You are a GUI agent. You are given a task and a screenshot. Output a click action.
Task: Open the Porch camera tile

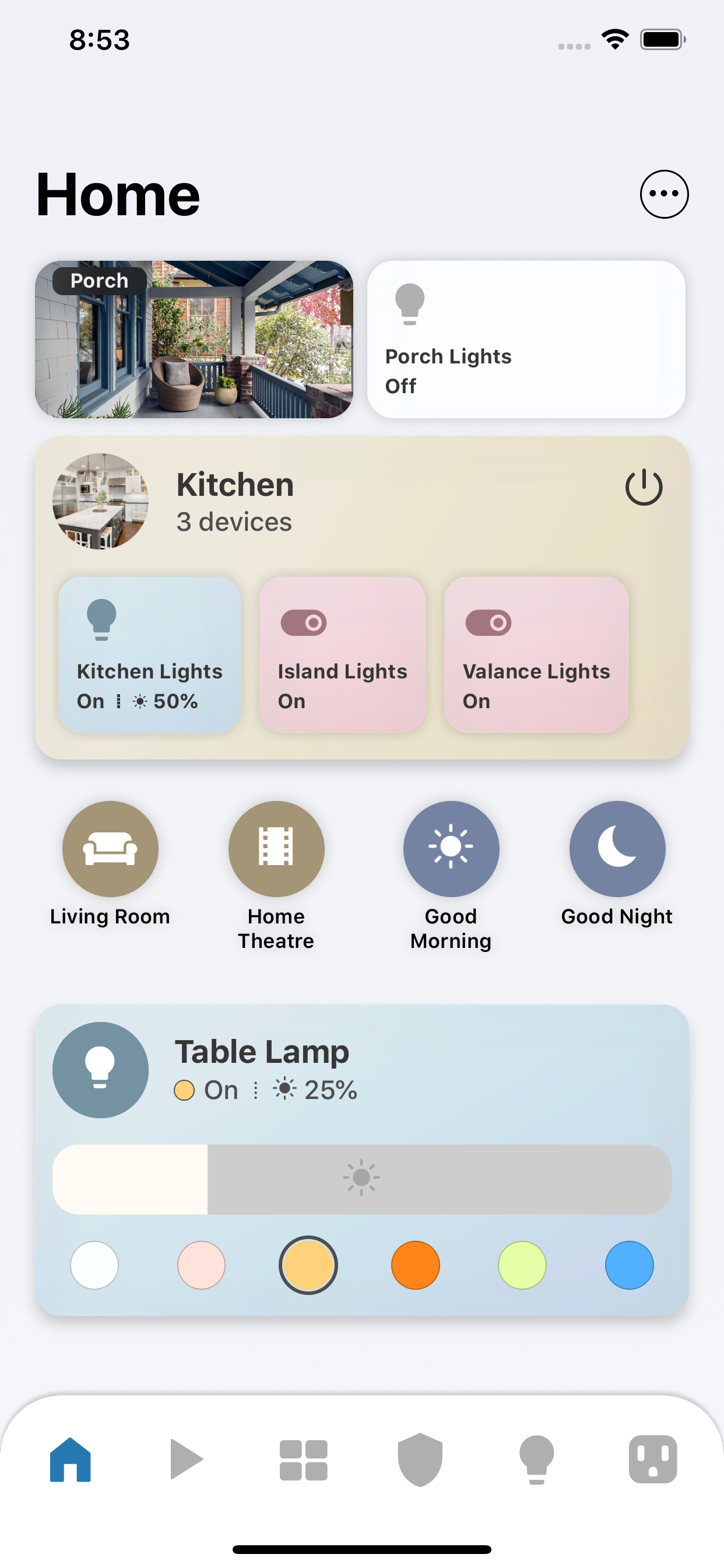[194, 339]
